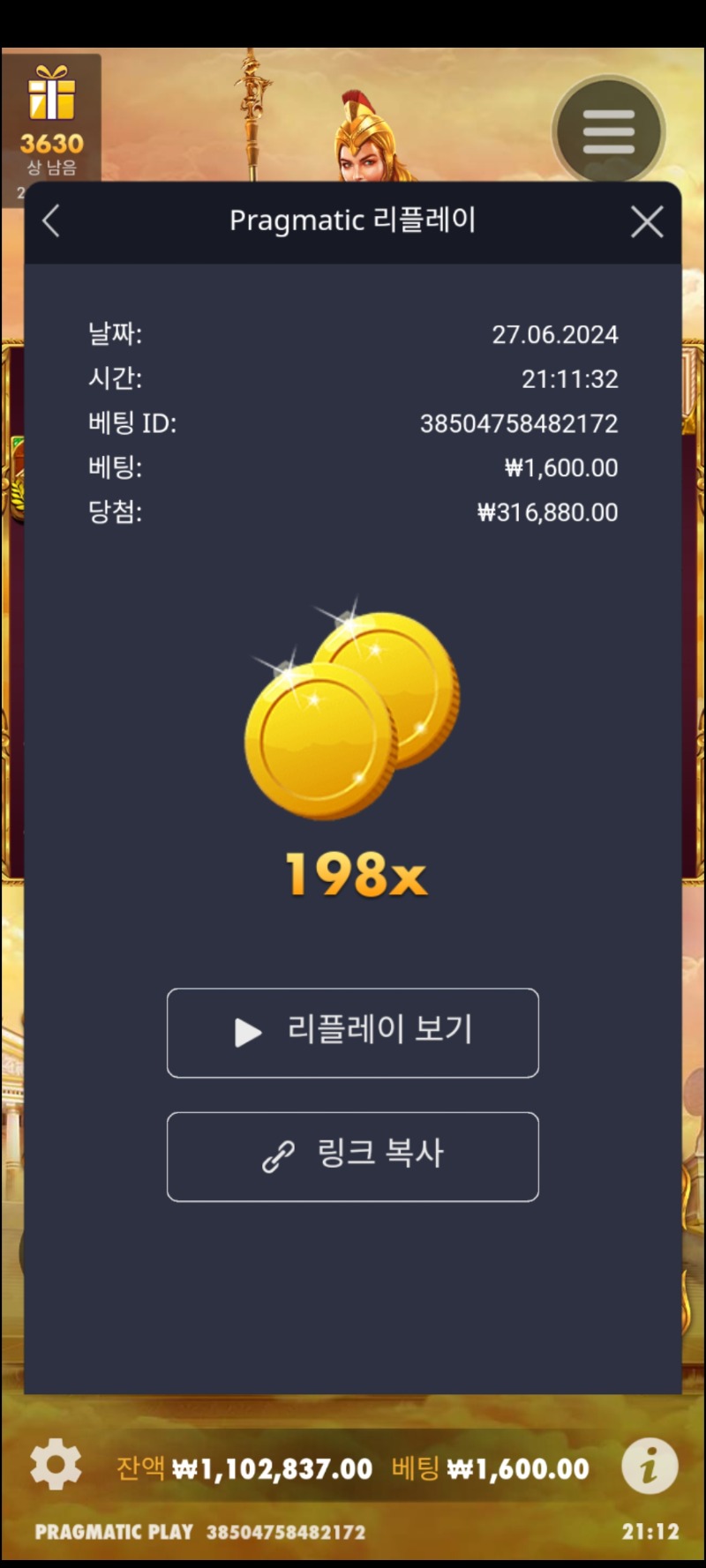Open the settings gear
The width and height of the screenshot is (706, 1568).
56,1467
